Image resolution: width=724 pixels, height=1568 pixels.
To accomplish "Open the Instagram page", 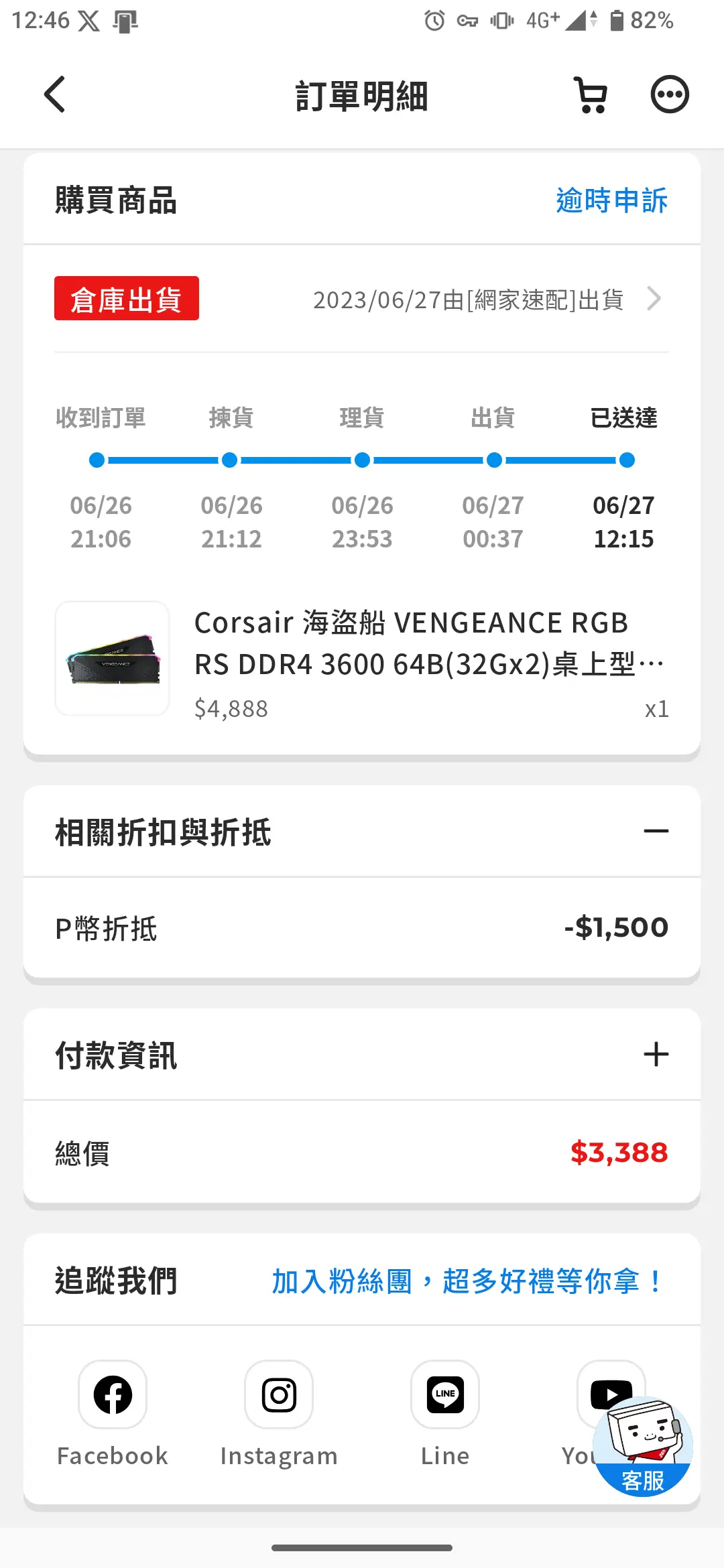I will click(279, 1395).
